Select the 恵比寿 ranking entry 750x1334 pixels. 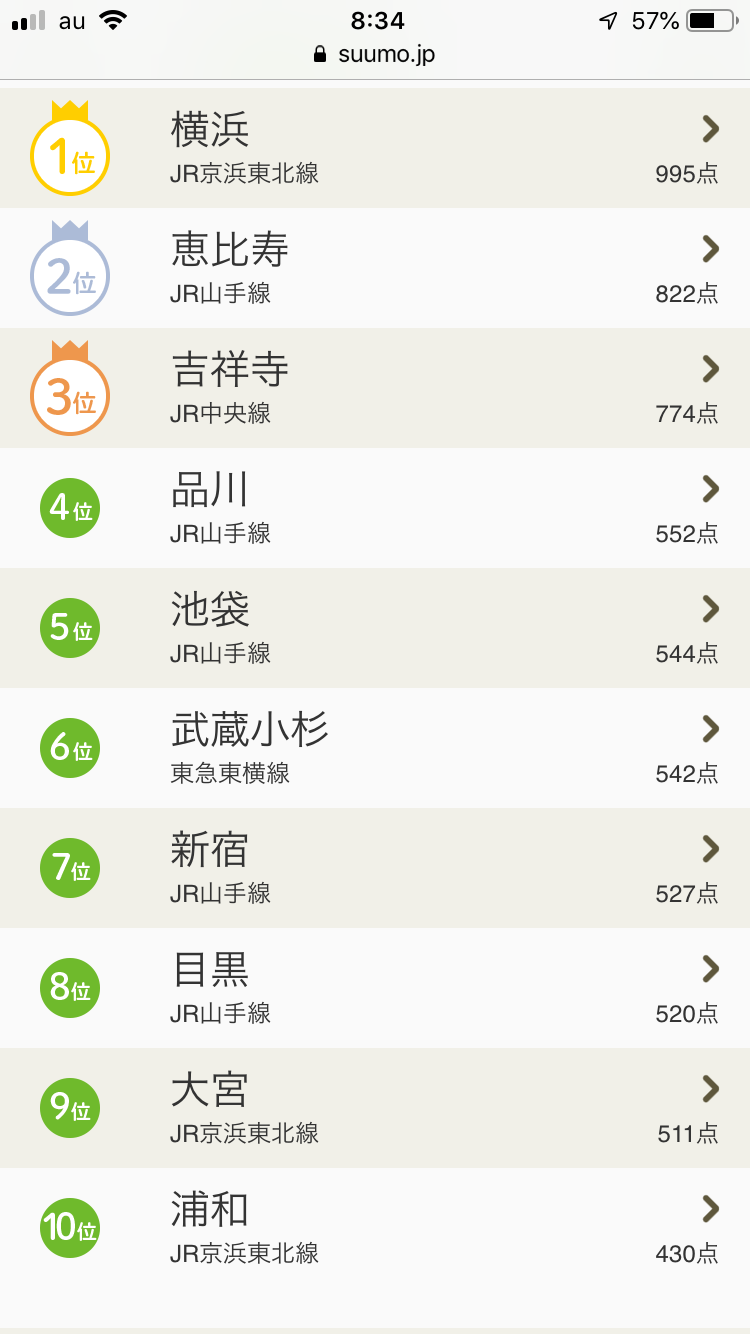tap(375, 268)
